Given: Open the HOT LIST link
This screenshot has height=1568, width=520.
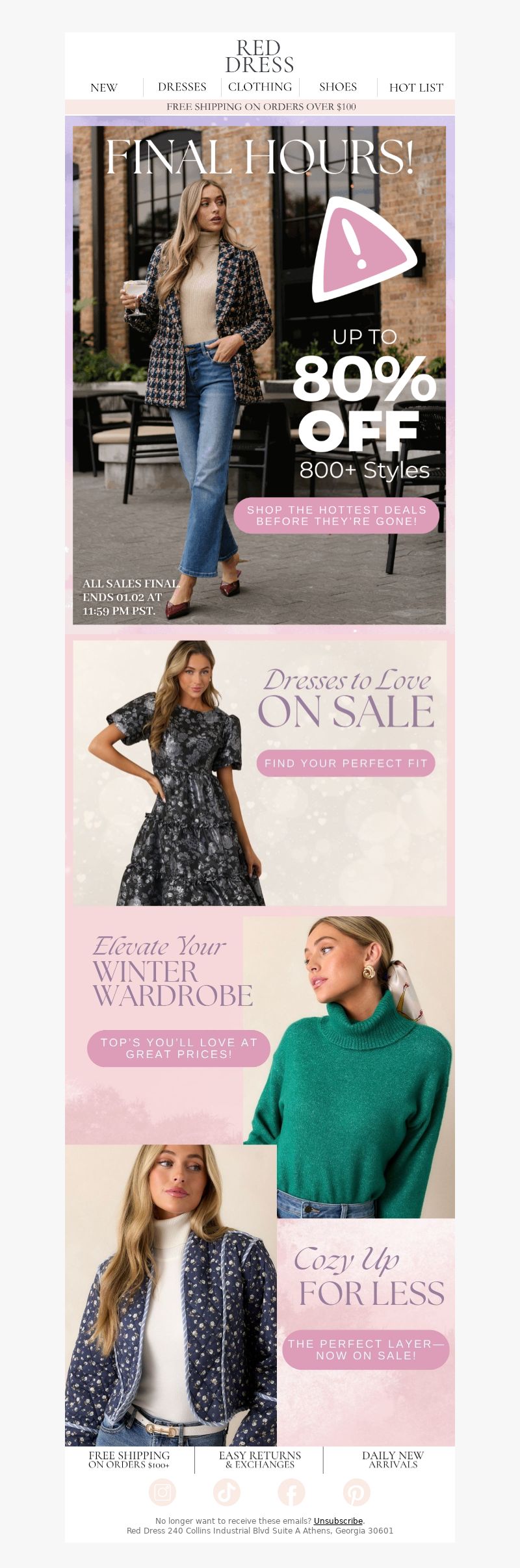Looking at the screenshot, I should tap(416, 88).
